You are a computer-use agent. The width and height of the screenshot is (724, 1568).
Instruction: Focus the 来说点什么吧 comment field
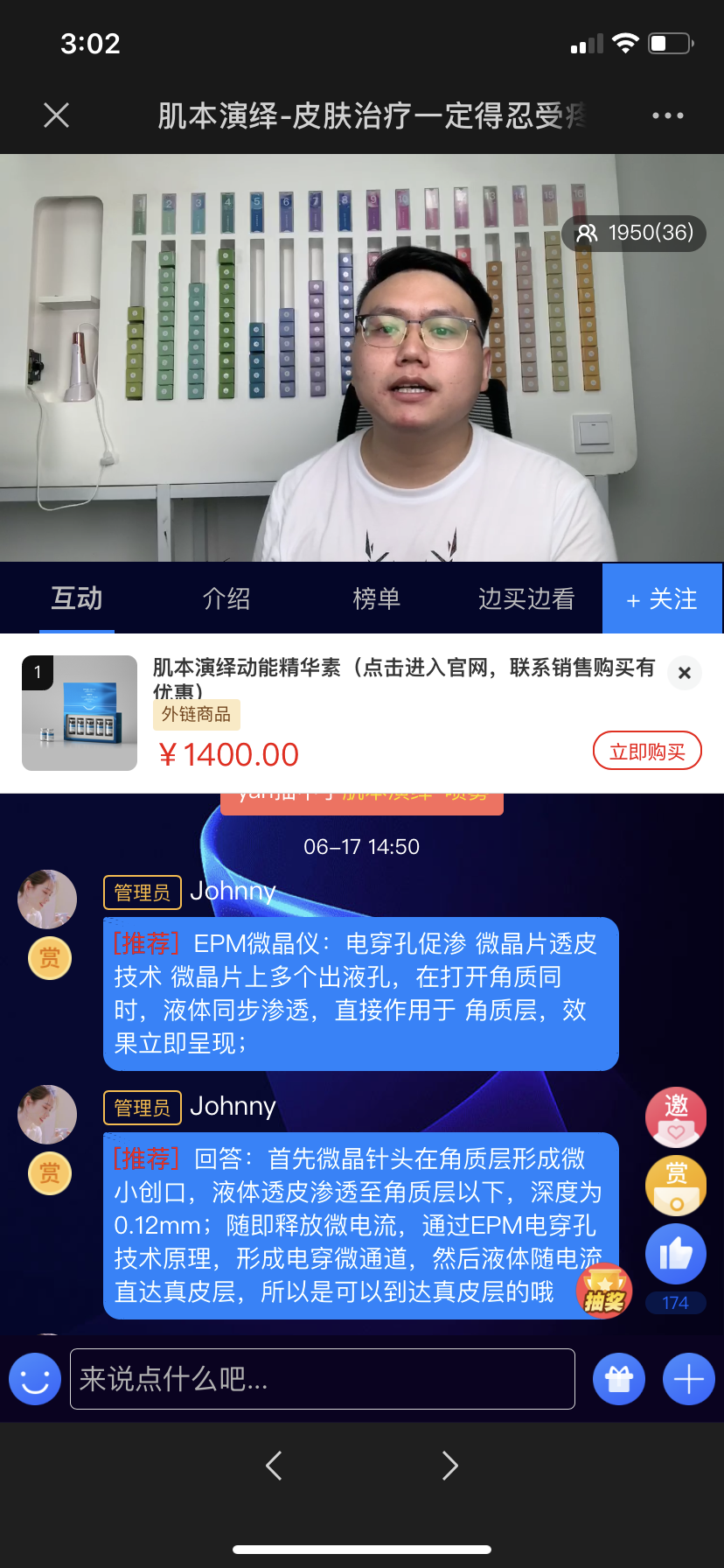323,1379
